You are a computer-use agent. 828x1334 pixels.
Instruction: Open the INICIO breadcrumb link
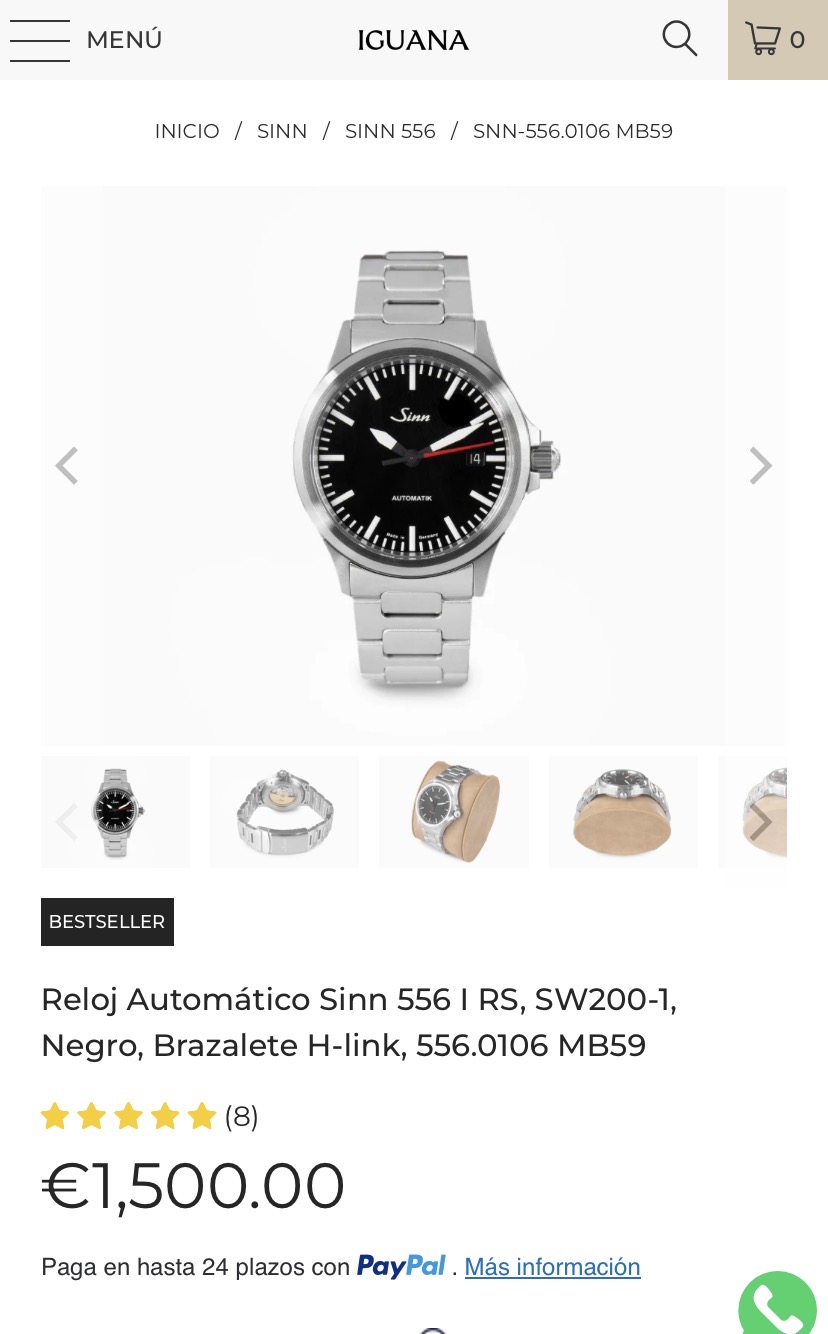187,131
